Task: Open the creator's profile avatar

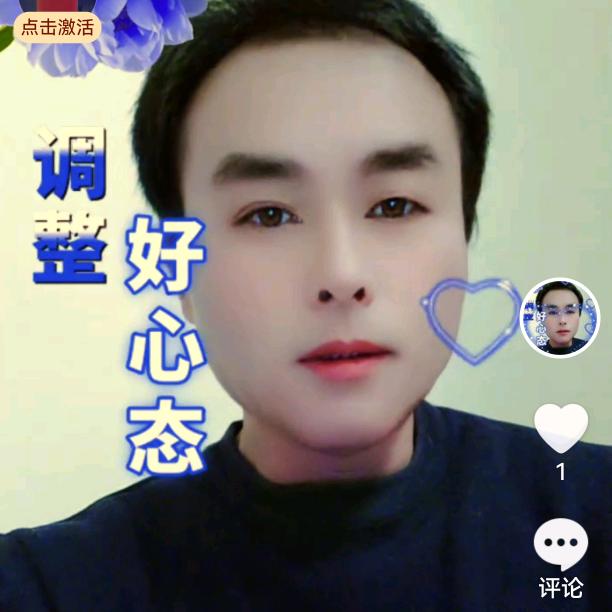Action: tap(560, 317)
